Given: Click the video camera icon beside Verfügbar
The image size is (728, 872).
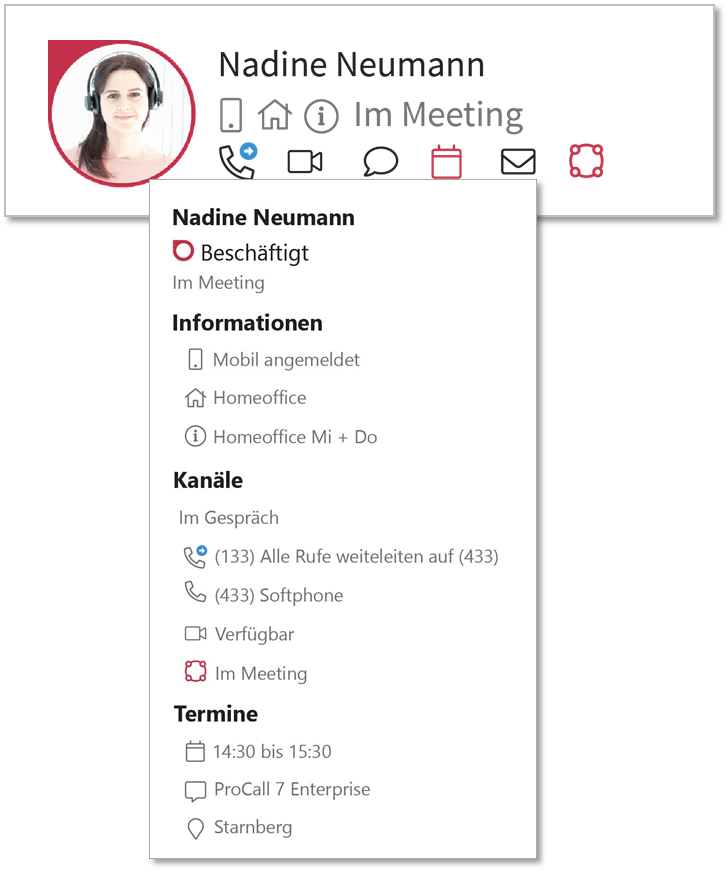Looking at the screenshot, I should click(x=196, y=633).
